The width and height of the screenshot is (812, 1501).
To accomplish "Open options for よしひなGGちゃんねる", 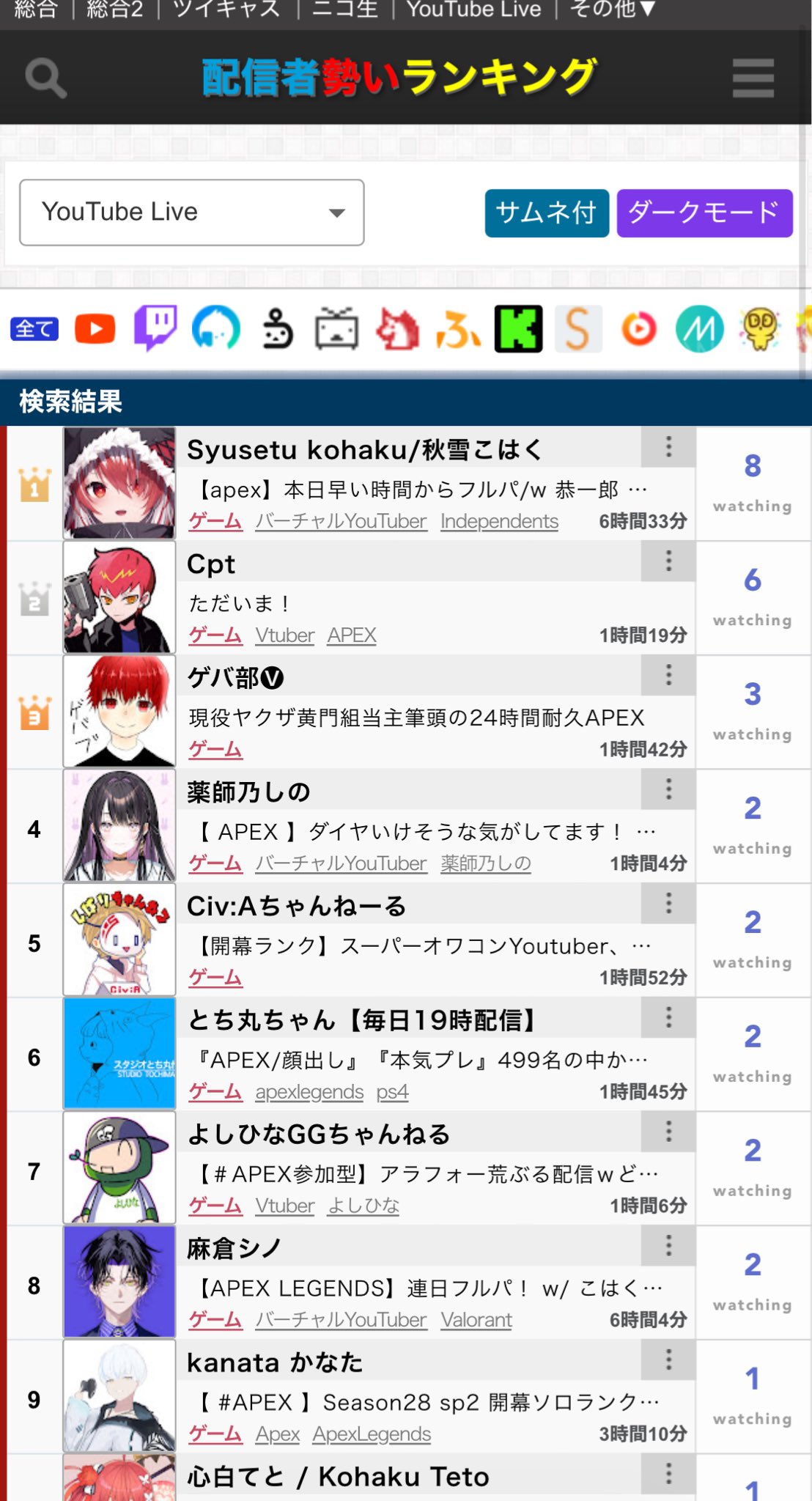I will pos(668,1132).
